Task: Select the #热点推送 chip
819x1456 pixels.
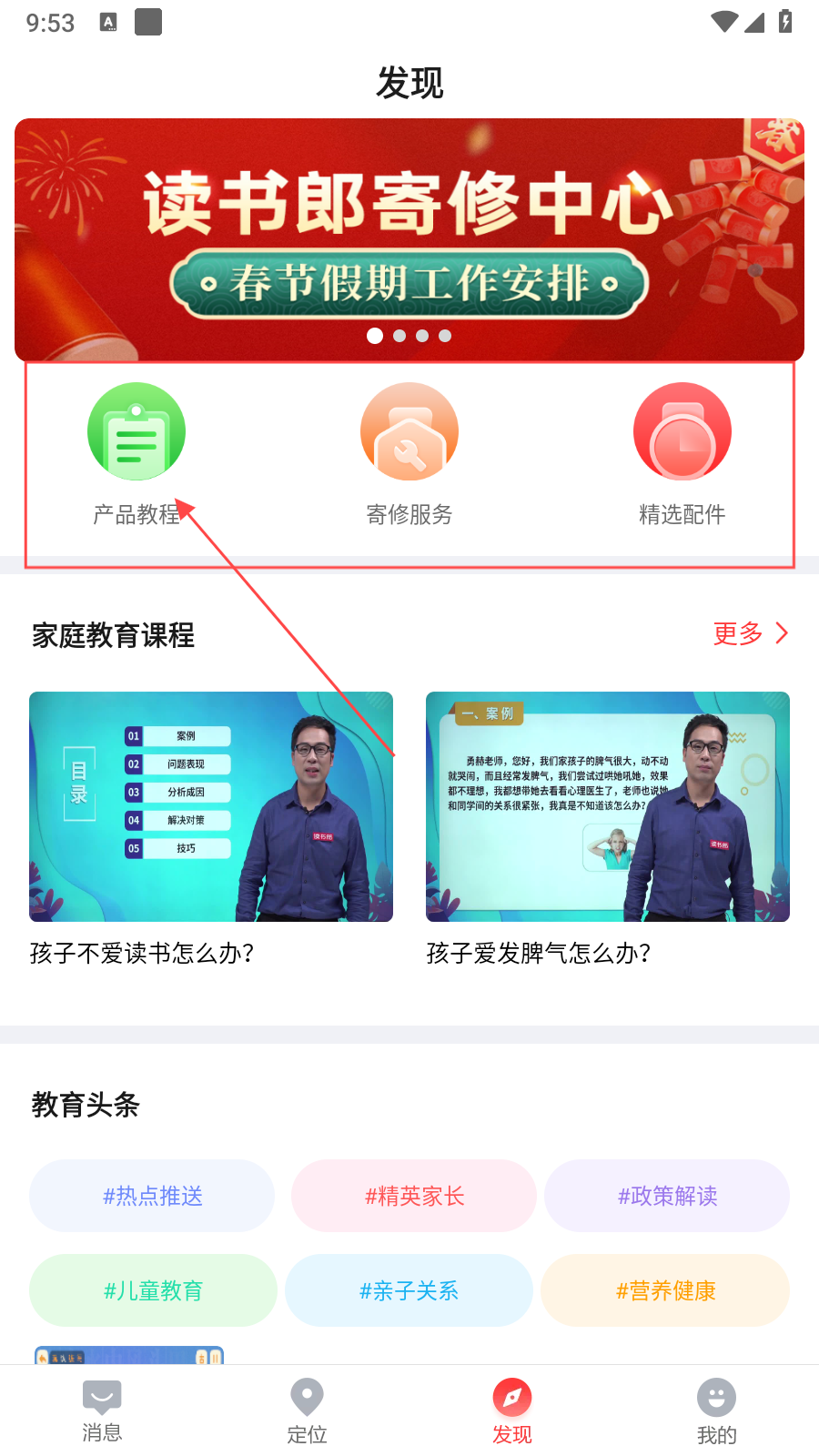Action: 152,1196
